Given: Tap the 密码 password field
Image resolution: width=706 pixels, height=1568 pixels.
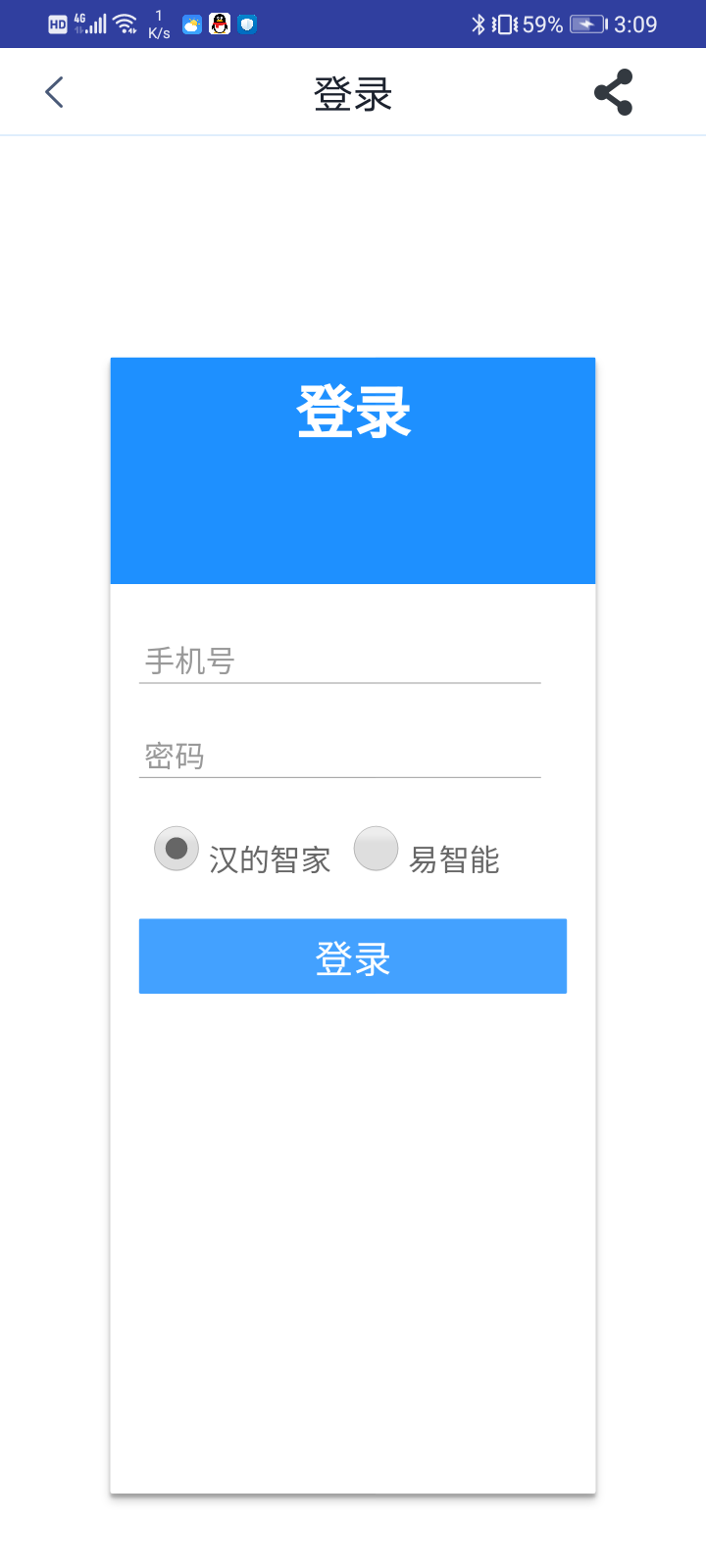Looking at the screenshot, I should [x=339, y=756].
